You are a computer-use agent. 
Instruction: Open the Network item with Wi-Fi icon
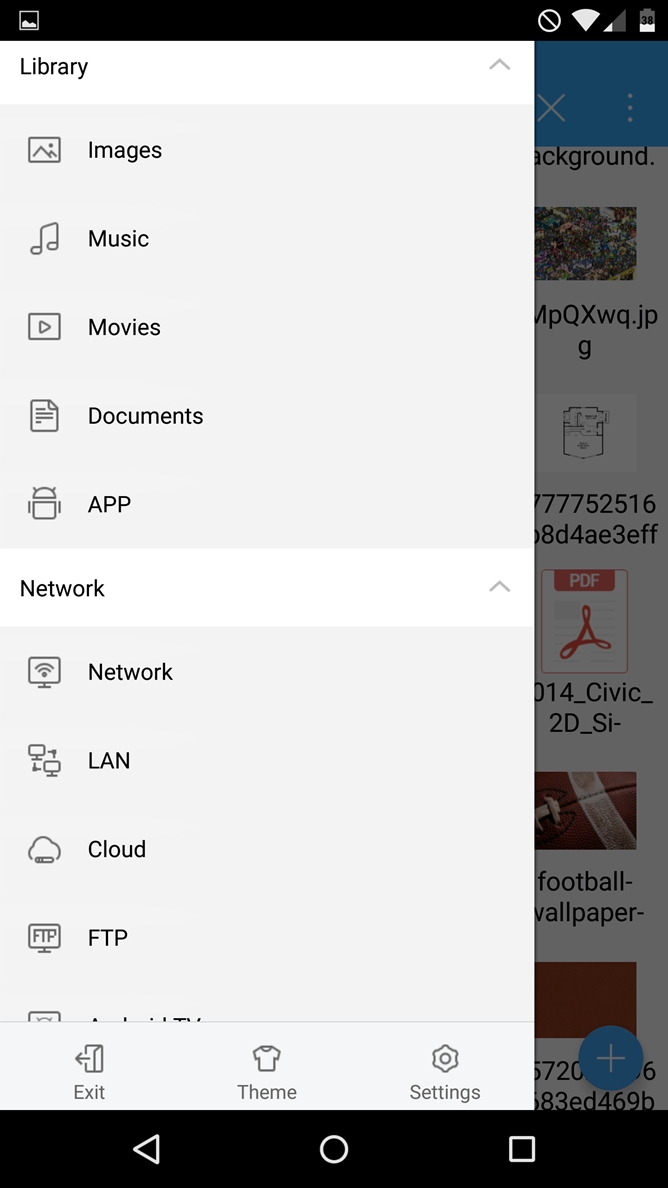pyautogui.click(x=130, y=672)
